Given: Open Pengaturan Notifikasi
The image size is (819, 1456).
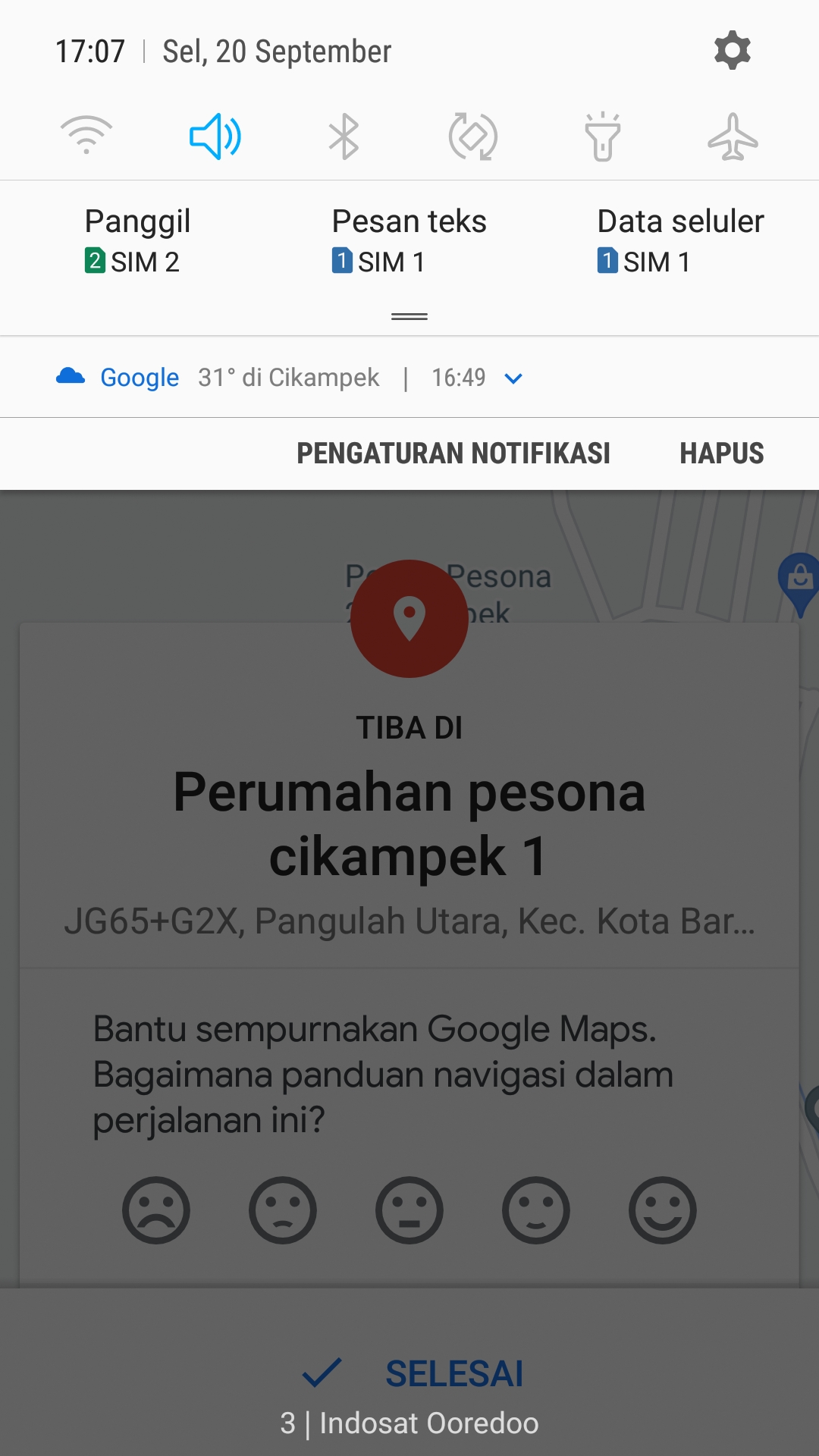Looking at the screenshot, I should pos(453,453).
